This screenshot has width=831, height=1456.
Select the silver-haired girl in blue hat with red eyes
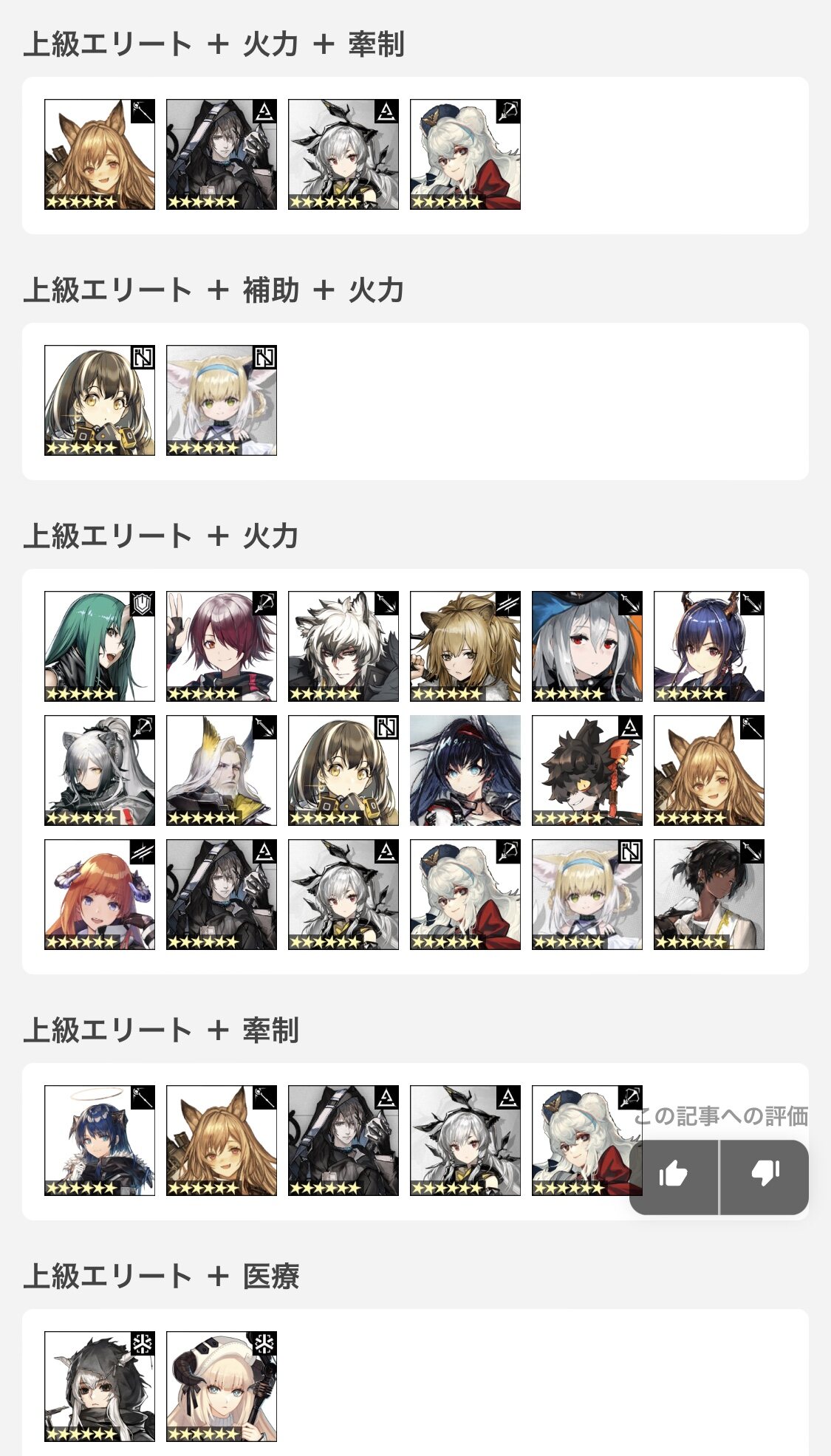[x=587, y=646]
